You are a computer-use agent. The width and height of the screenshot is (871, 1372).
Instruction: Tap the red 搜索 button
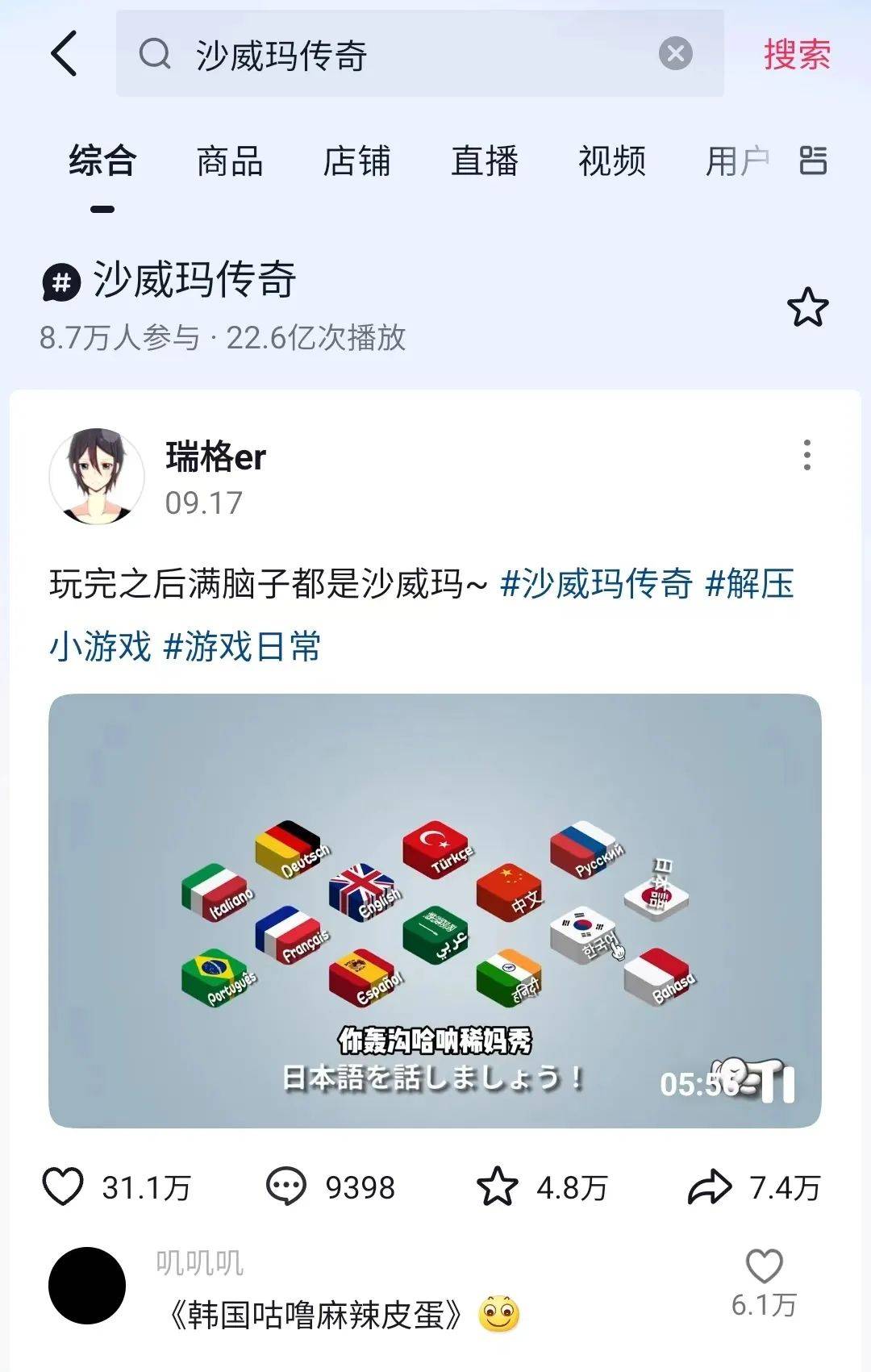tap(797, 55)
